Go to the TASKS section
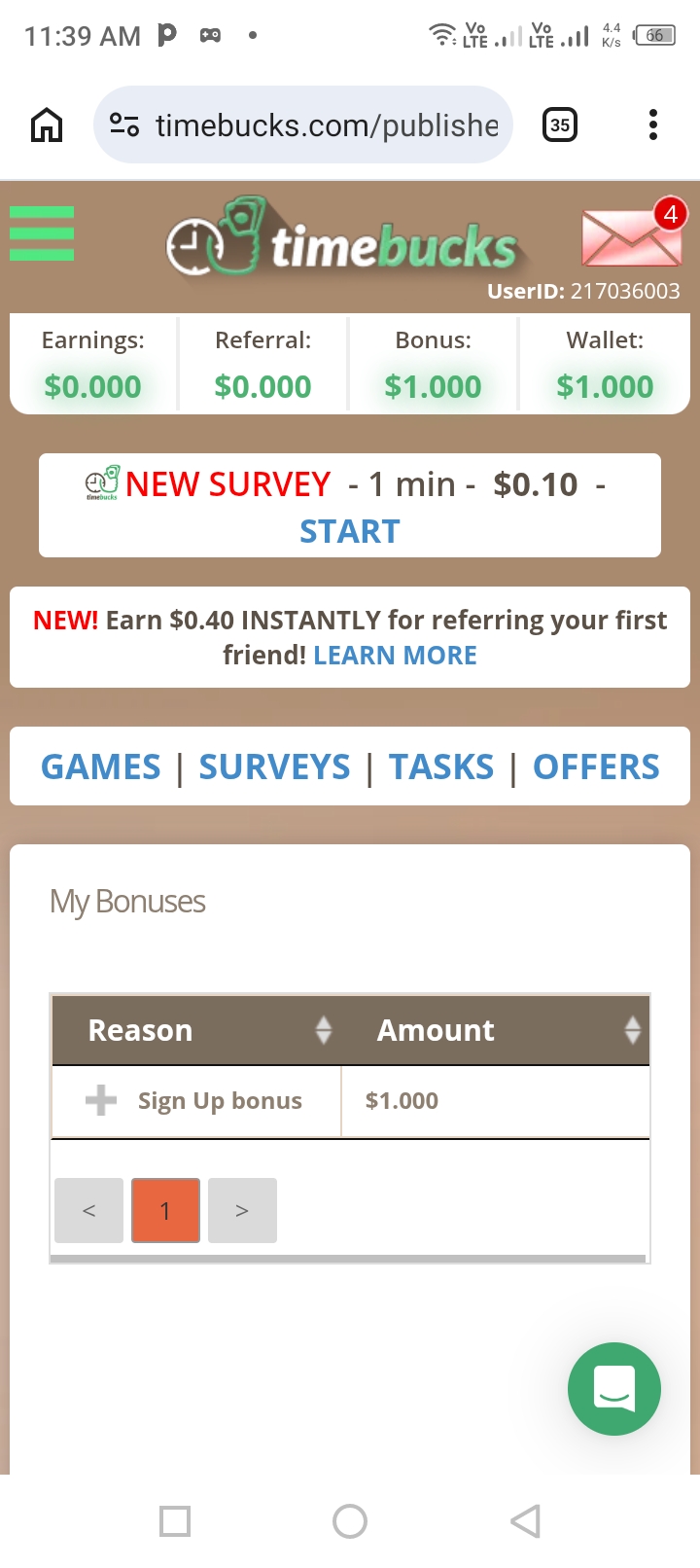 pos(442,767)
